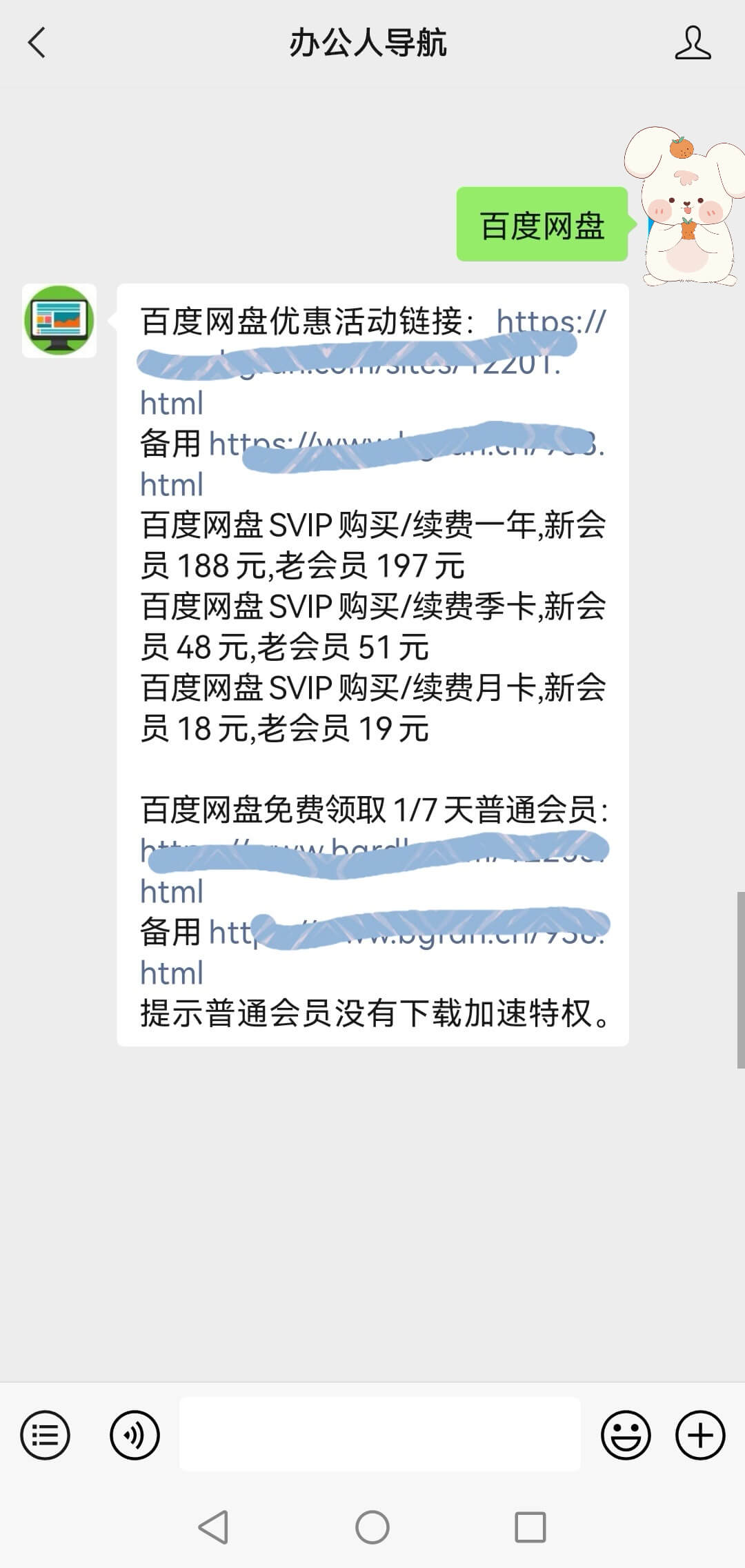Viewport: 745px width, 1568px height.
Task: Tap the white rabbit sticker
Action: pos(683,207)
